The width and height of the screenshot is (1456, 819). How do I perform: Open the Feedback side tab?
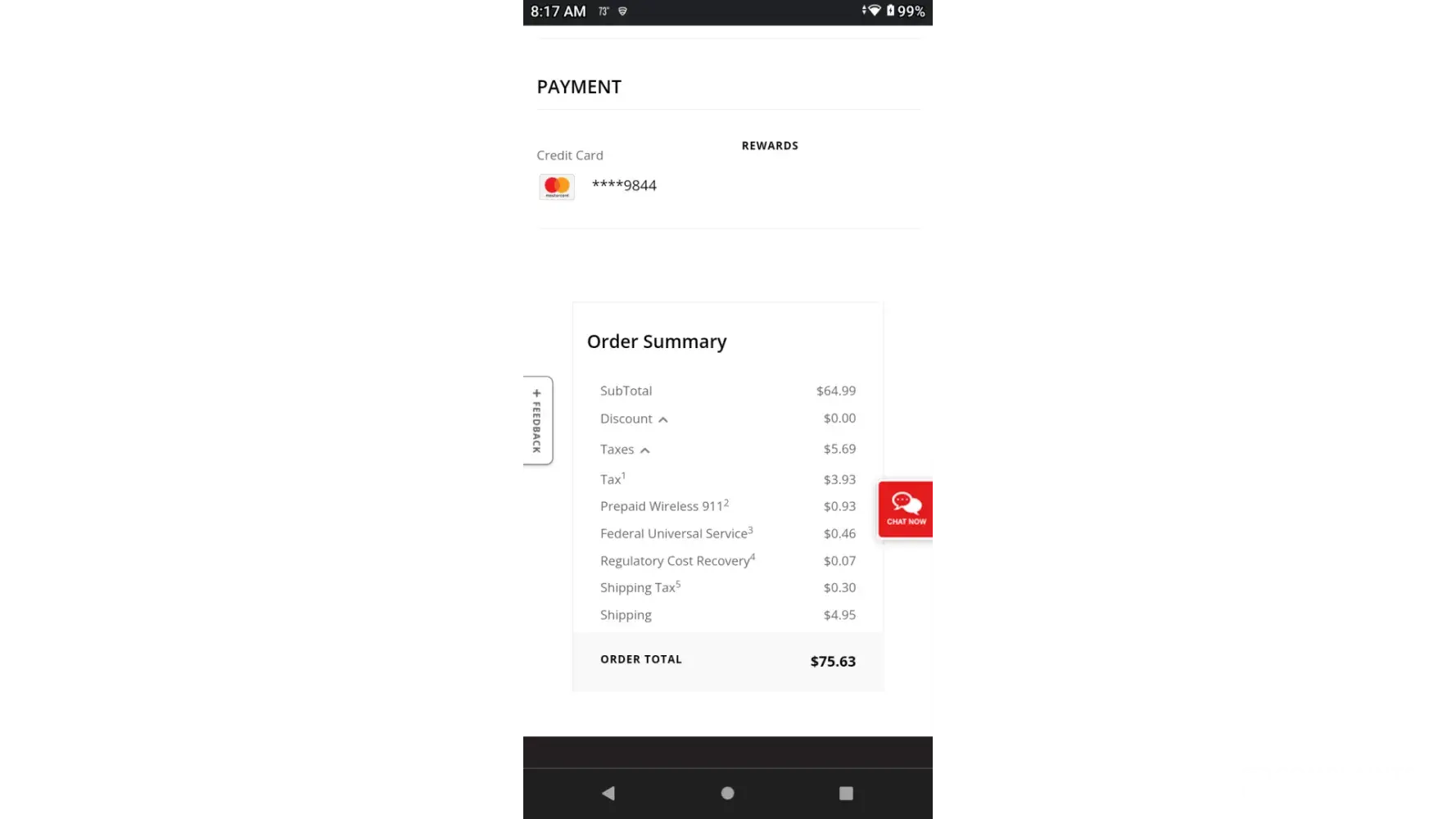(x=536, y=421)
